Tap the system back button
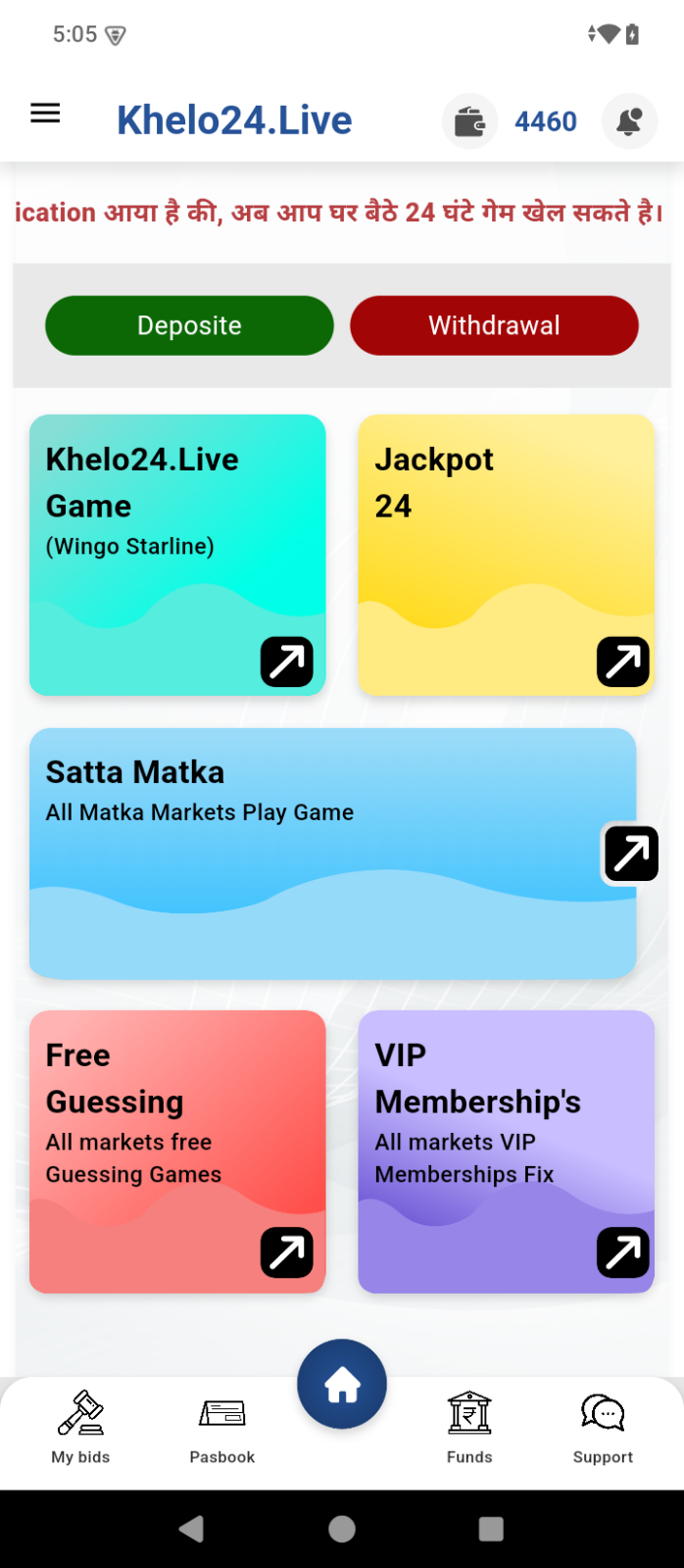This screenshot has width=684, height=1568. [x=192, y=1529]
